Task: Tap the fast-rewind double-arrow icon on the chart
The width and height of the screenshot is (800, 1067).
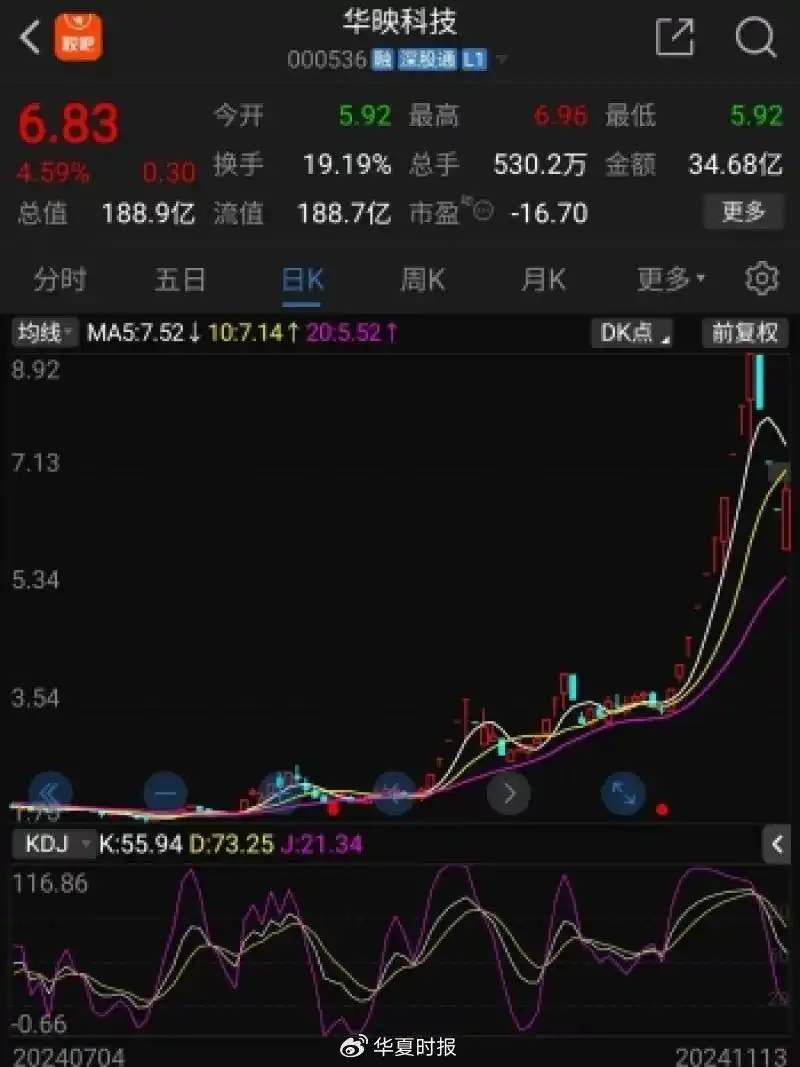Action: [50, 793]
